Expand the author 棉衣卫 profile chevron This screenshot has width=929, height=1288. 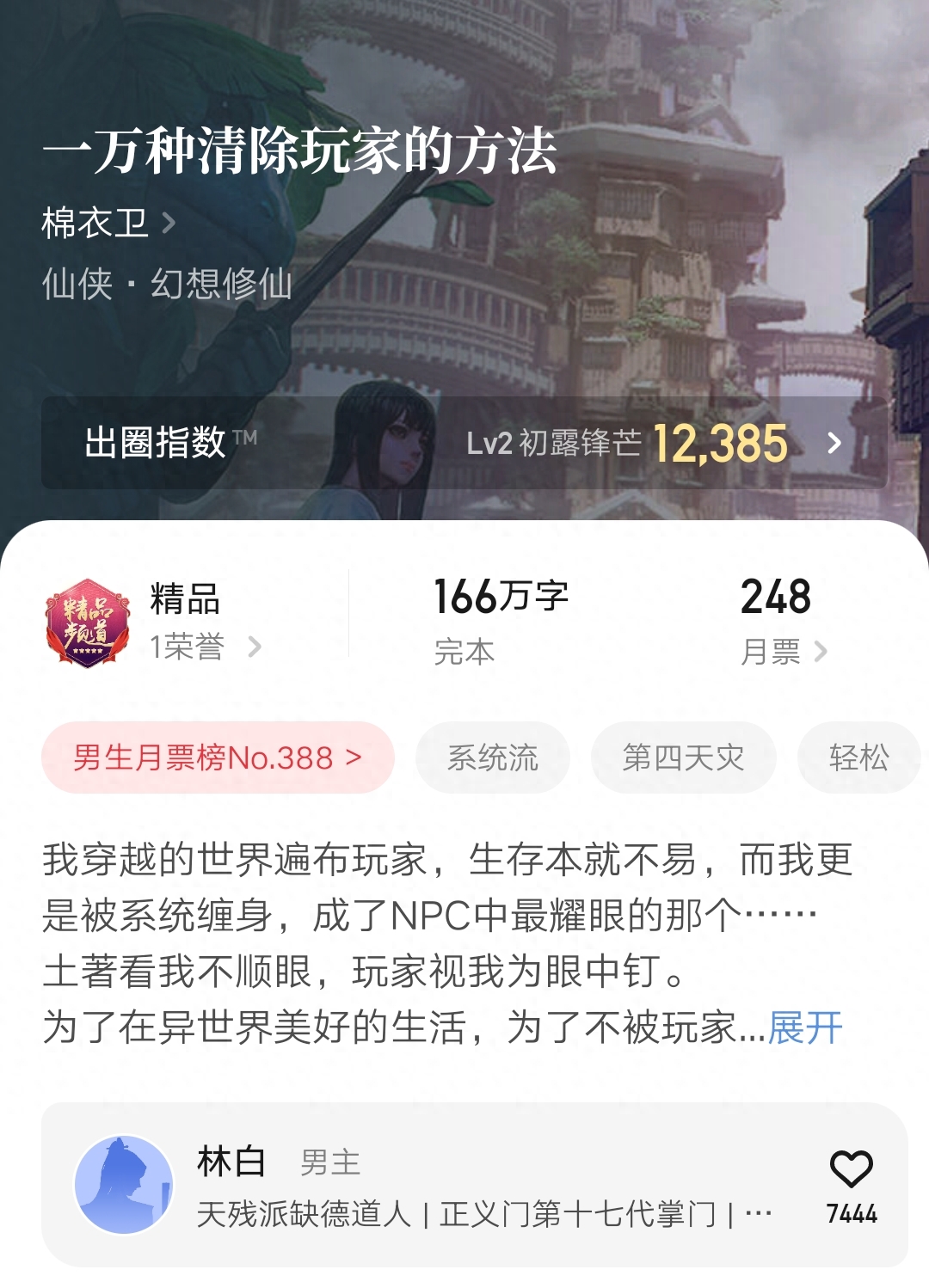(x=169, y=221)
